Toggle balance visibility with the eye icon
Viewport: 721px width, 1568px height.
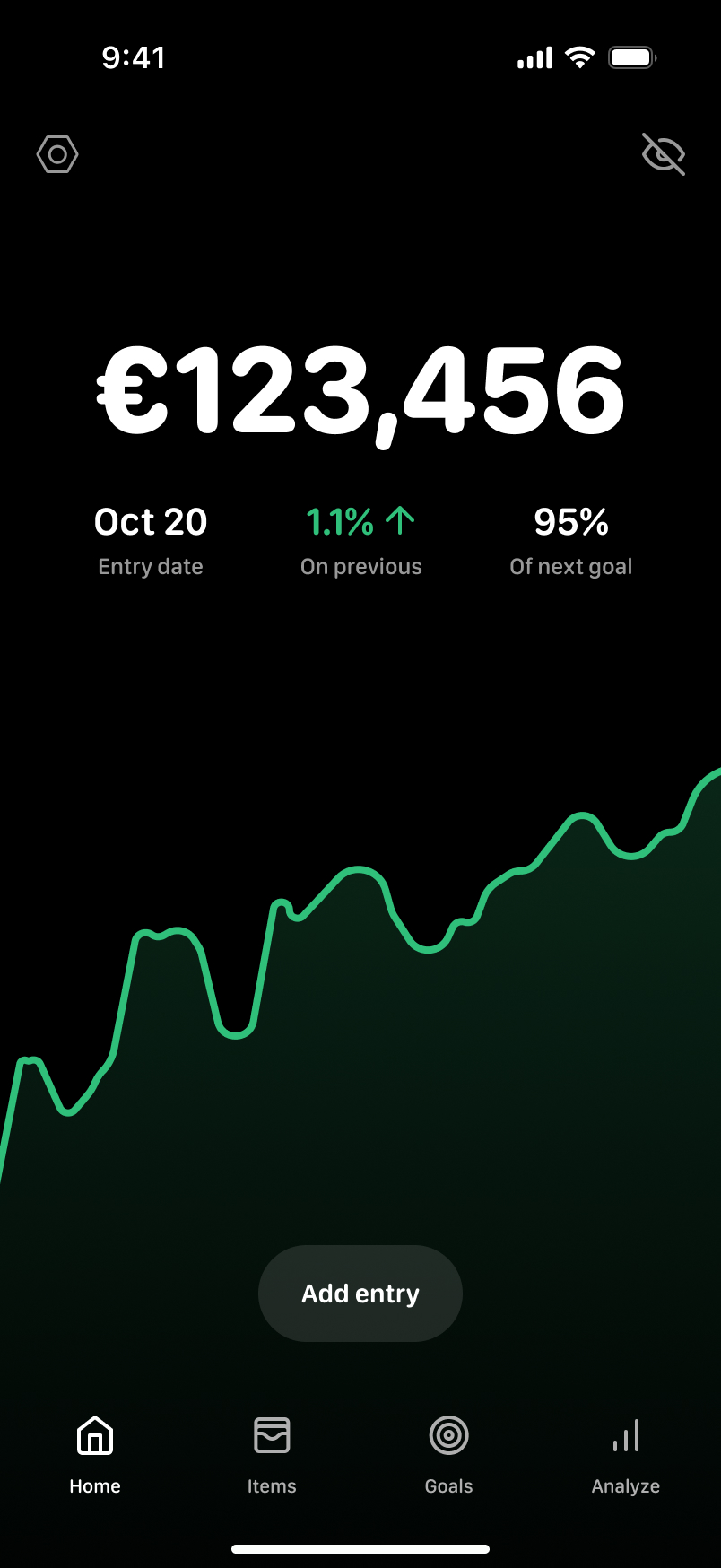(664, 154)
